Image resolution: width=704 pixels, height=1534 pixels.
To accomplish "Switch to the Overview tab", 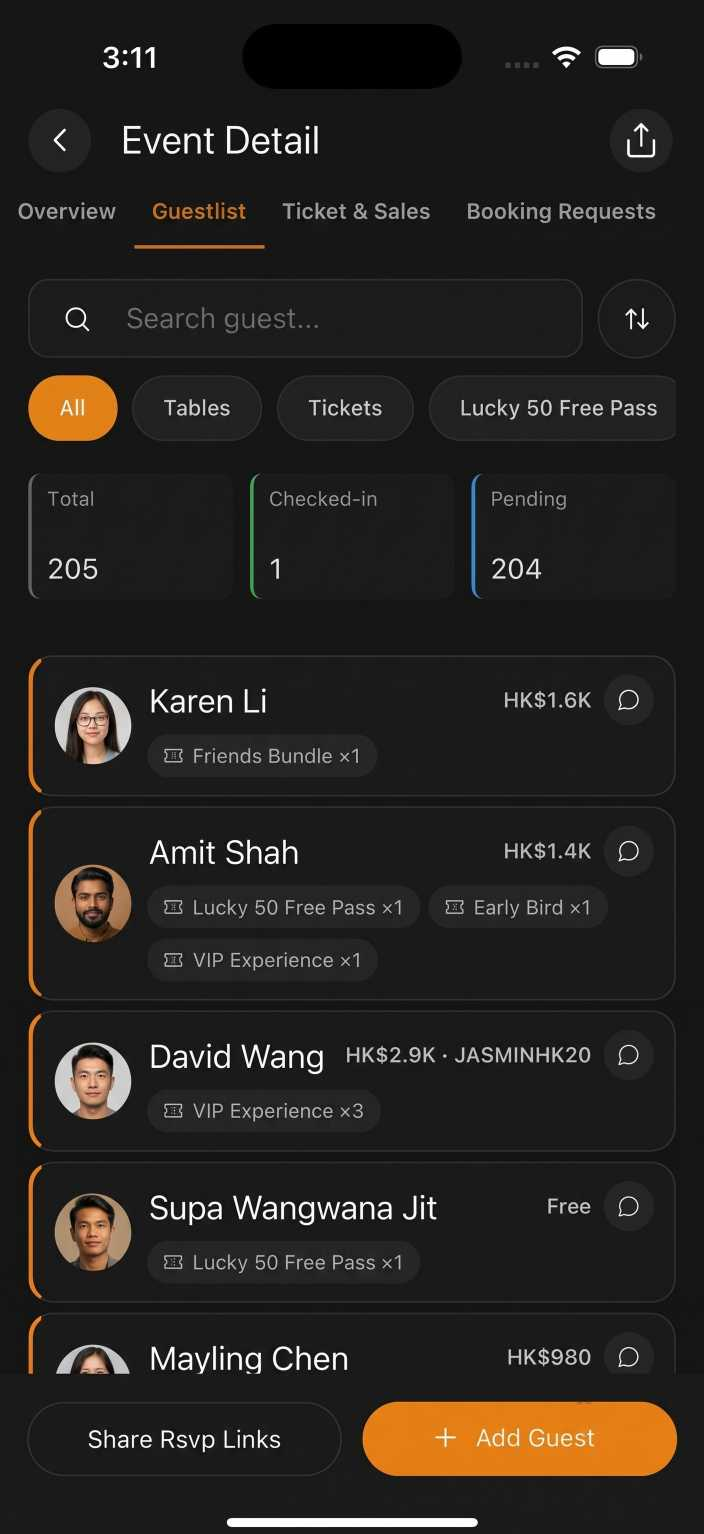I will [67, 211].
